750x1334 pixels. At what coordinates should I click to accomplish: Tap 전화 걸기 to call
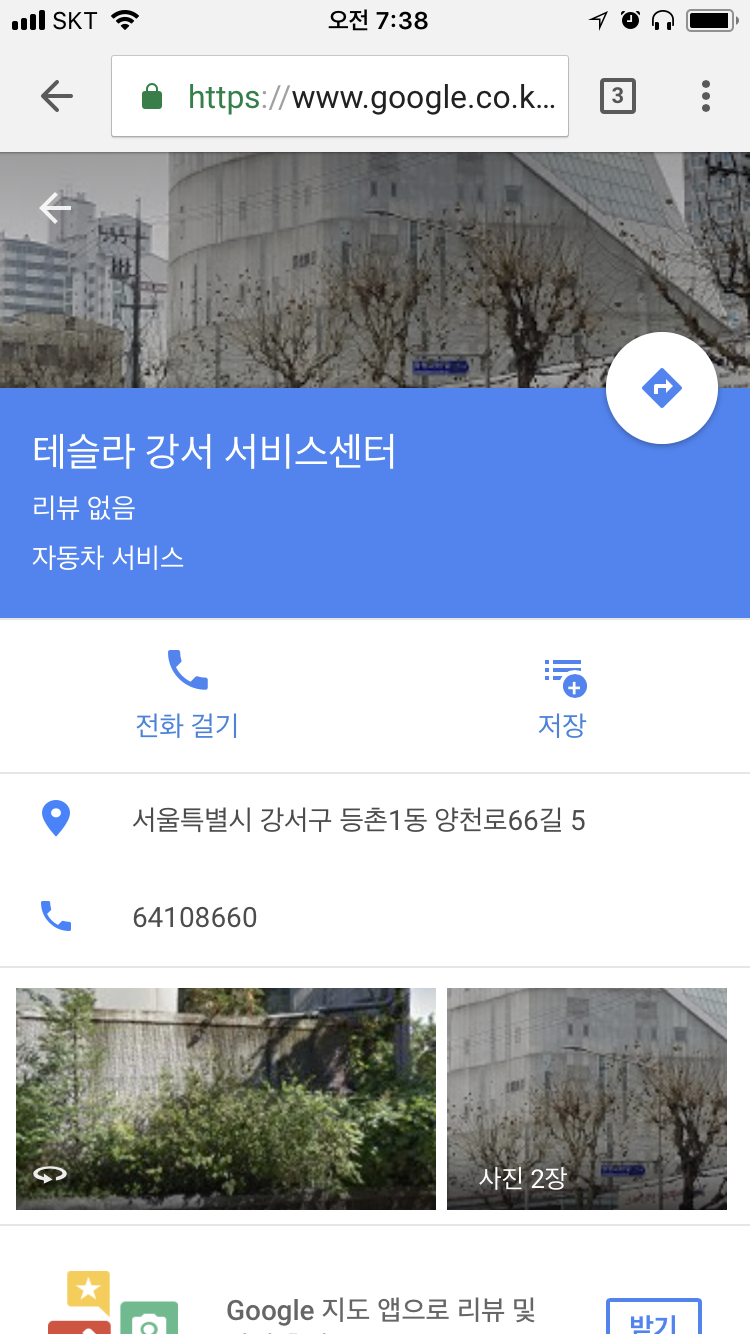click(x=187, y=694)
